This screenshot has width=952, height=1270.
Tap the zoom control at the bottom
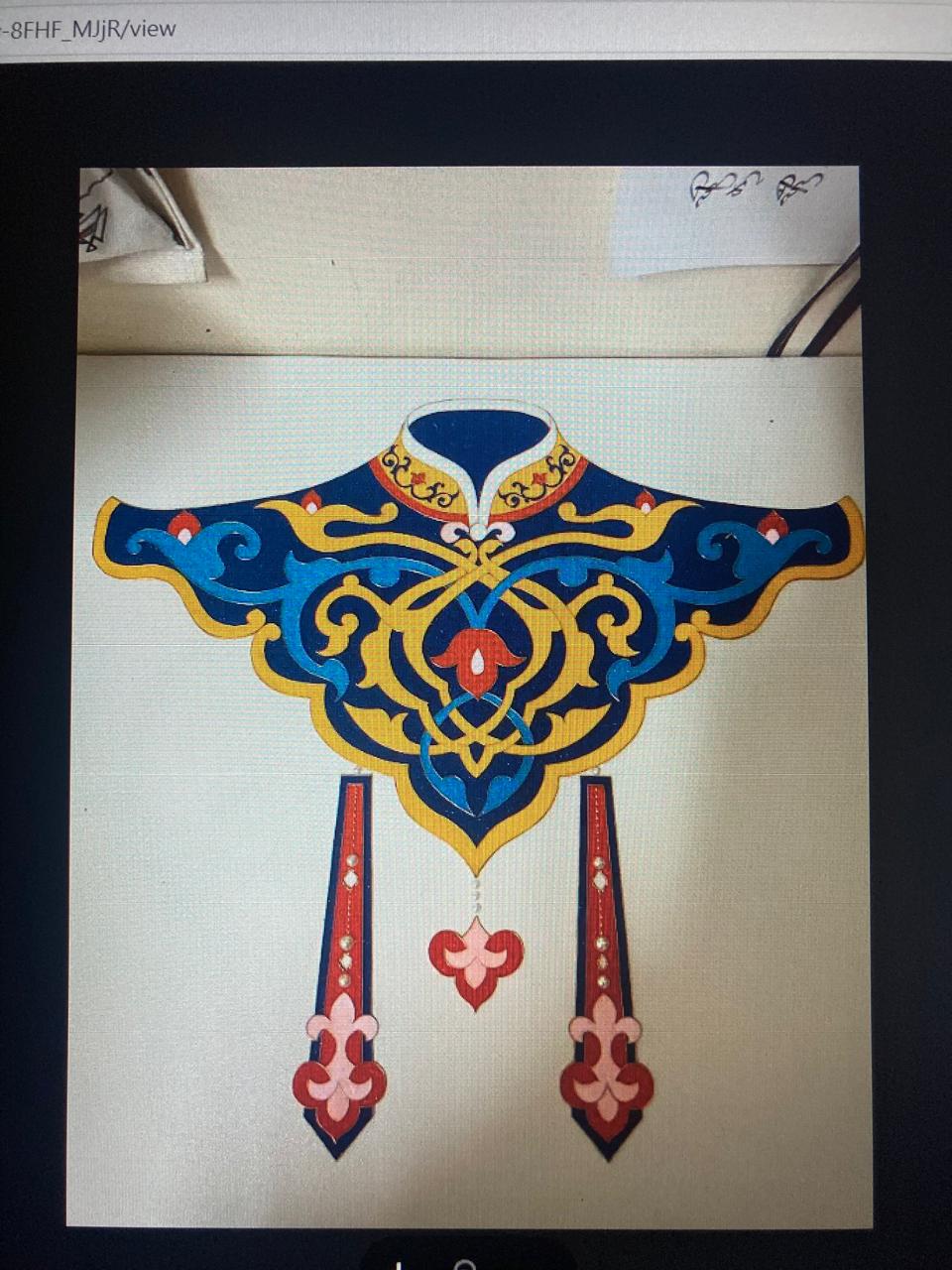466,1264
